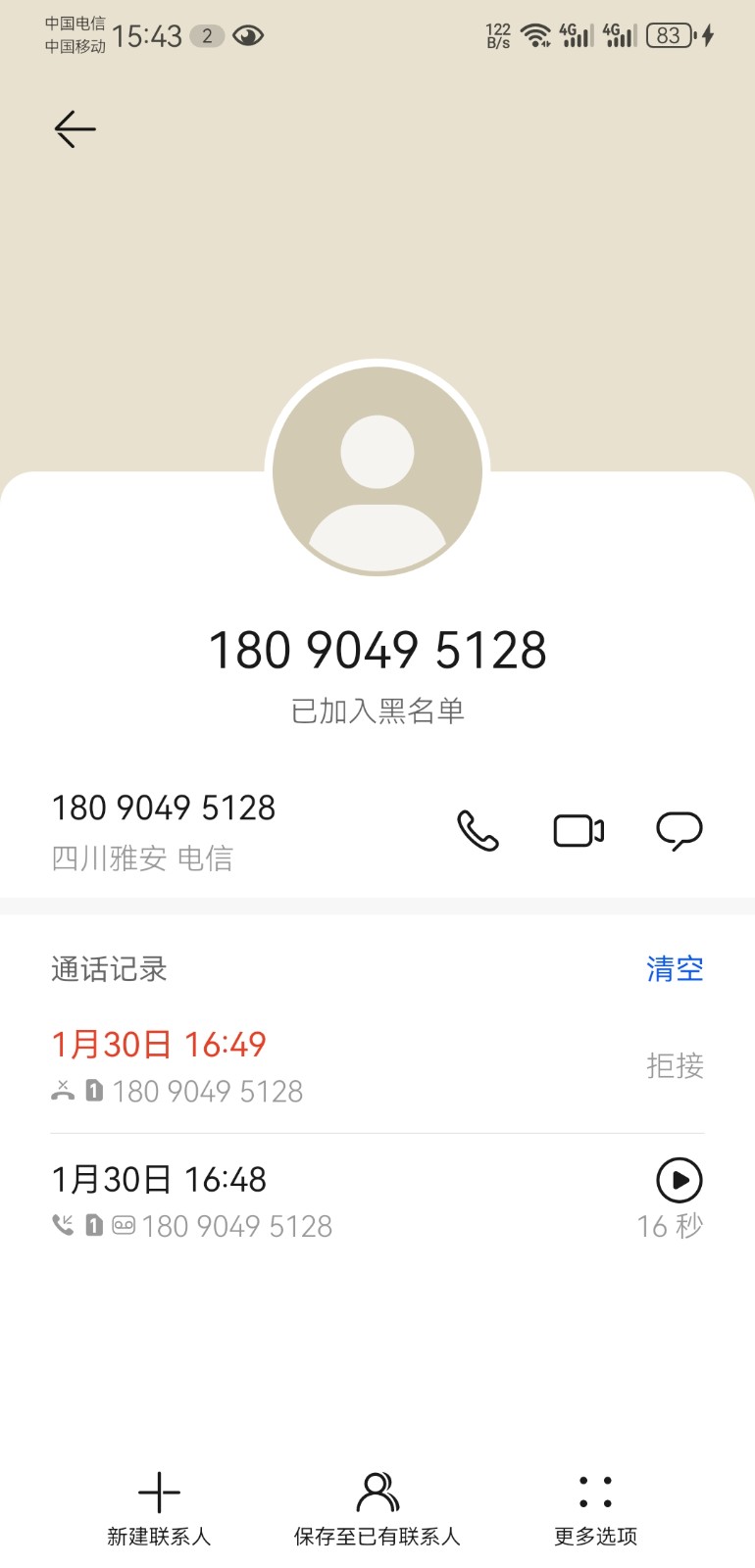This screenshot has height=1568, width=755.
Task: Play the 16-second call recording
Action: coord(679,1180)
